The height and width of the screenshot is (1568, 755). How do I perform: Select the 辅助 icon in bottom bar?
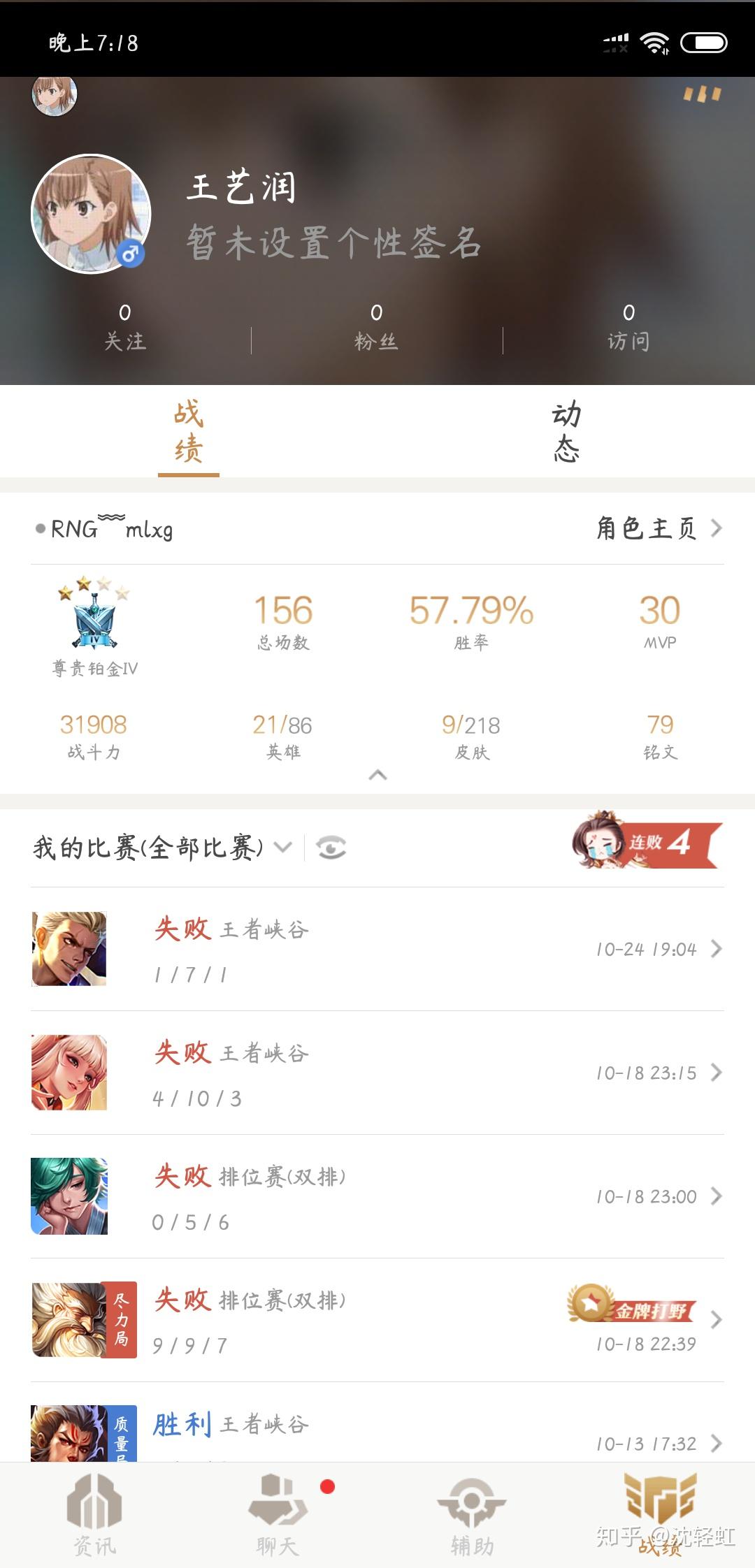(472, 1509)
